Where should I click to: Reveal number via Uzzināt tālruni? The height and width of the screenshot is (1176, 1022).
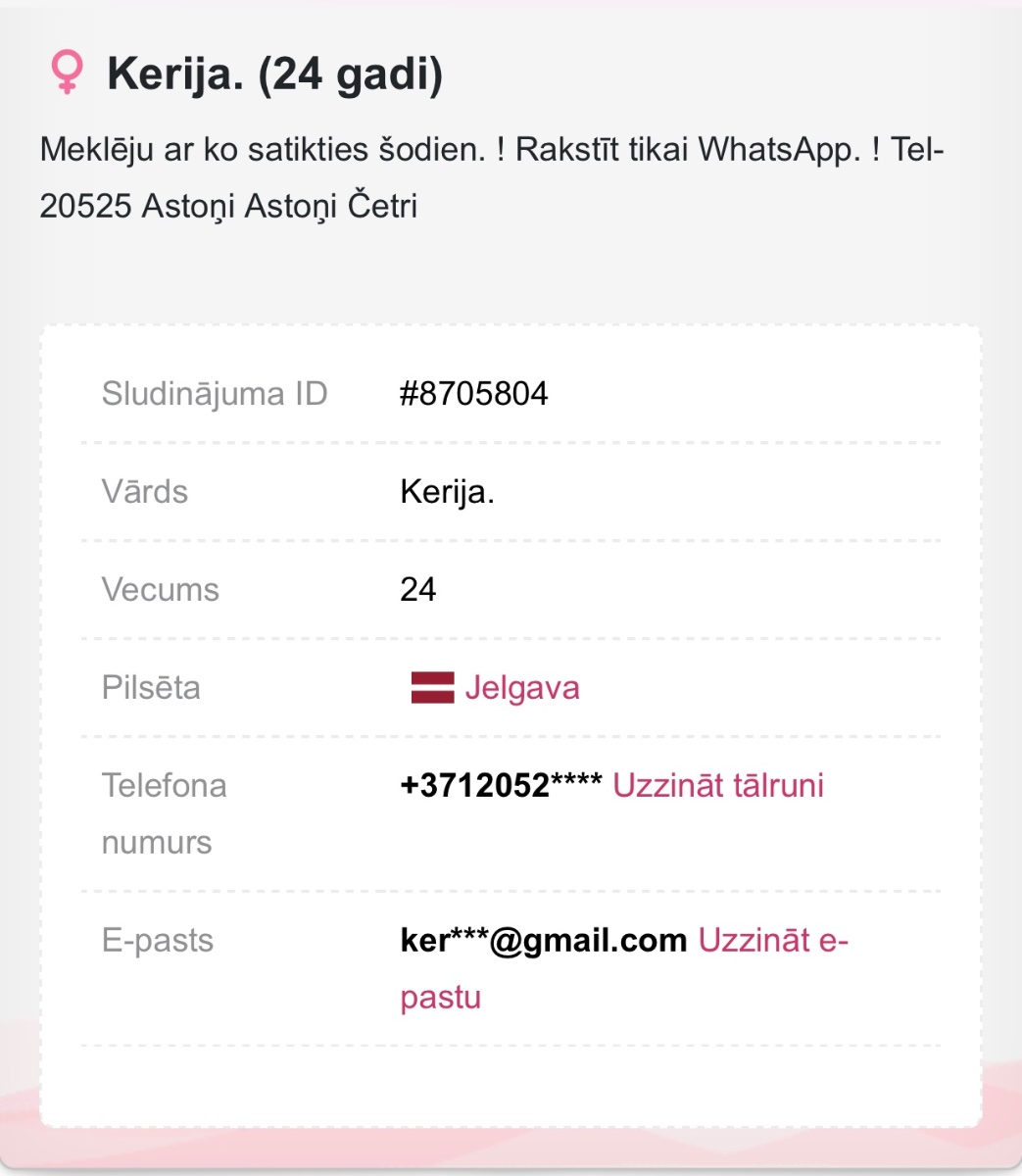[717, 785]
